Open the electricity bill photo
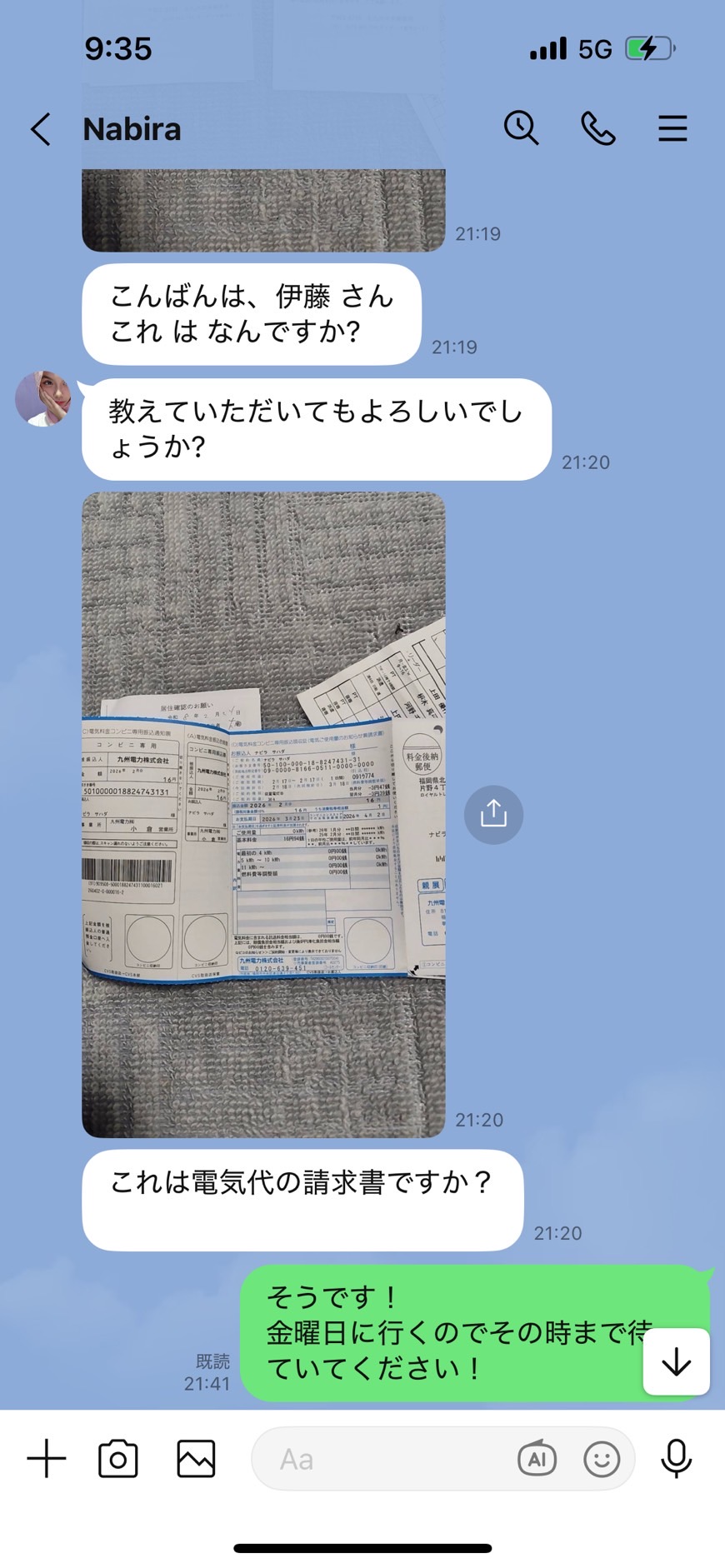 tap(263, 814)
